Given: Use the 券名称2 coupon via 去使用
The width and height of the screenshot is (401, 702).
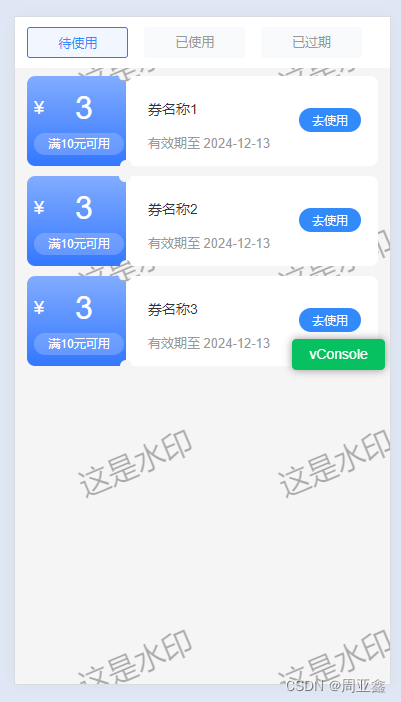Looking at the screenshot, I should [330, 220].
